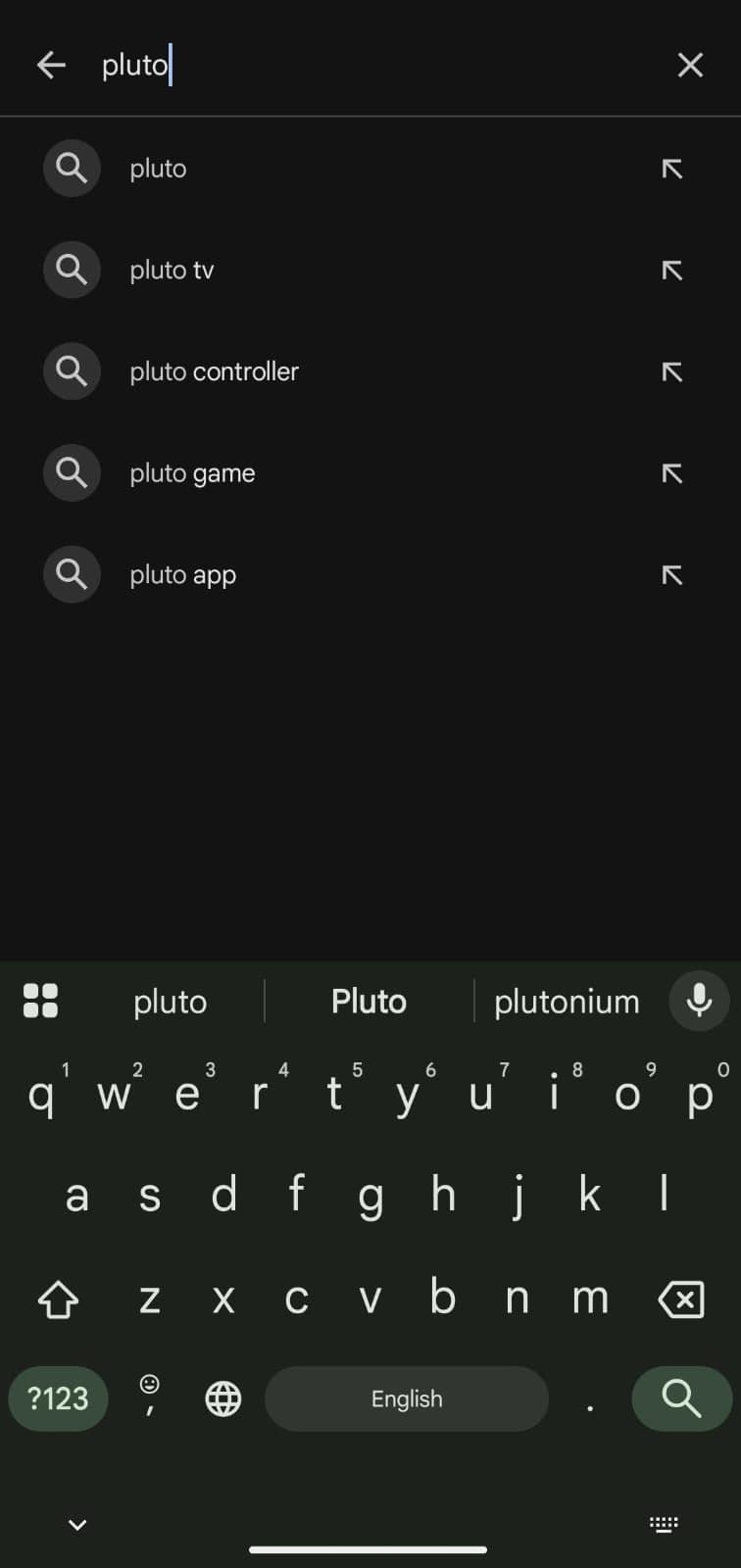Clear the search text with the X

click(690, 66)
